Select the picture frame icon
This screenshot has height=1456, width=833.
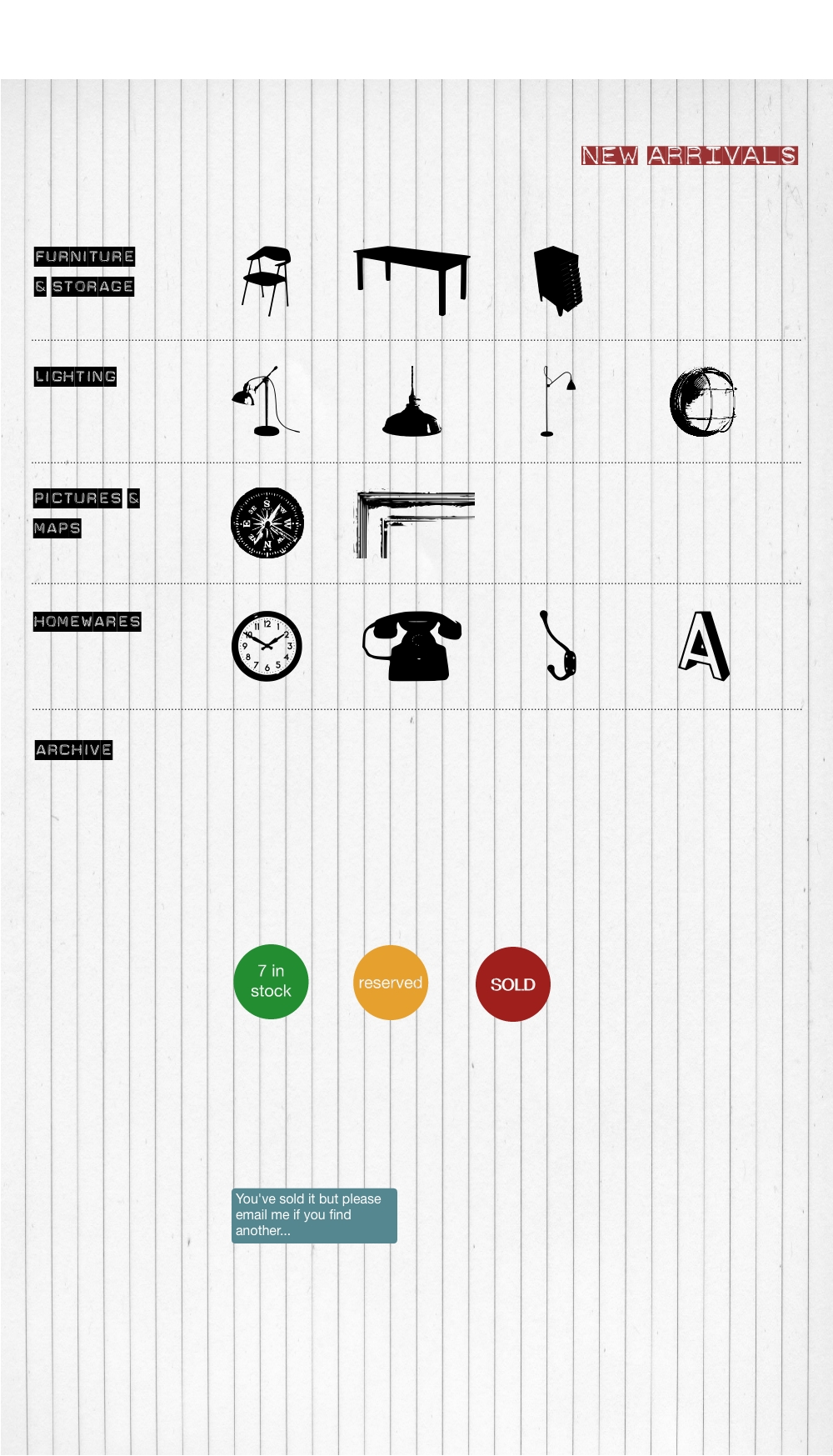coord(414,523)
